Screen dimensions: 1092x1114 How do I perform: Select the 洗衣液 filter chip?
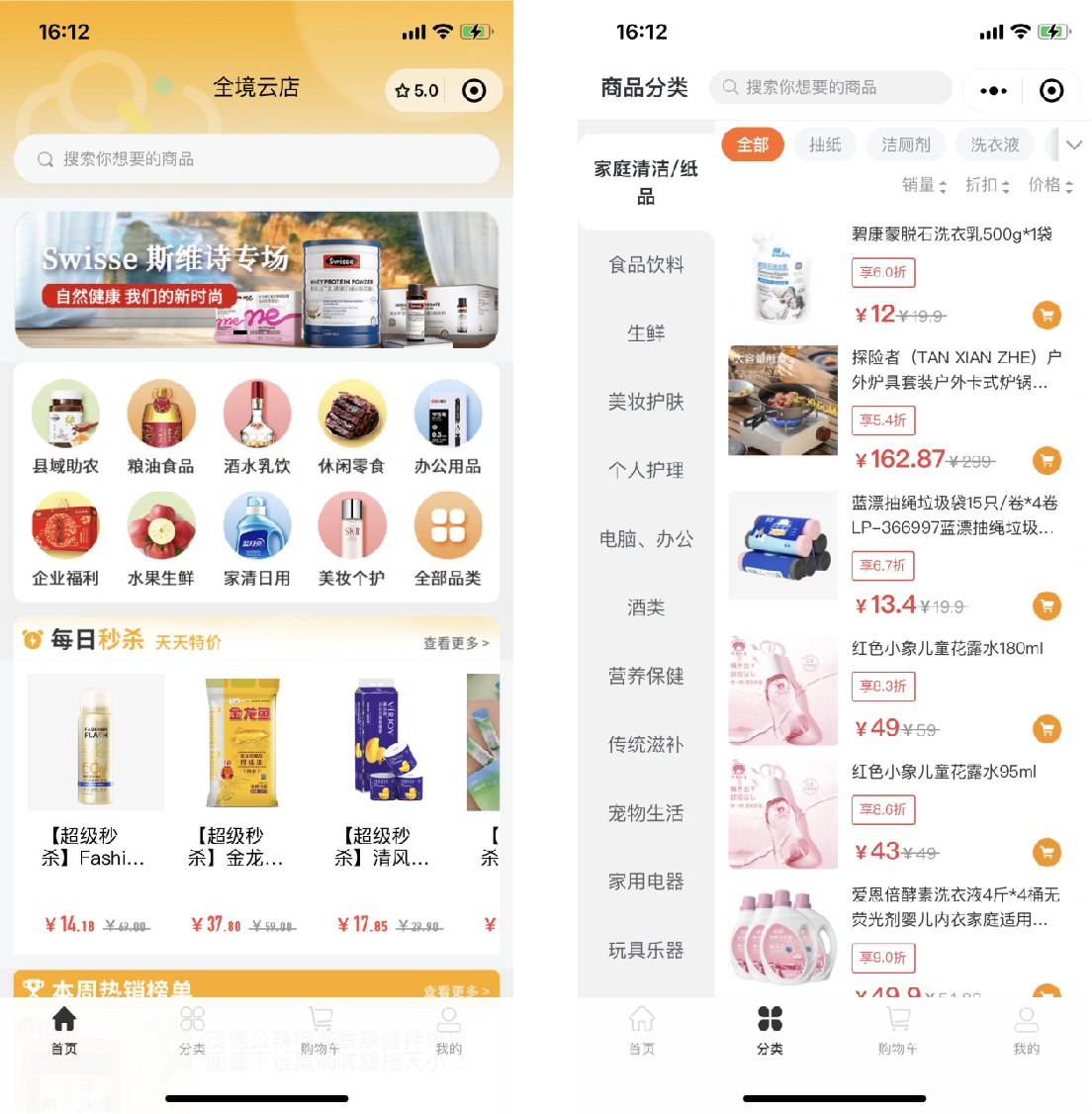point(994,144)
